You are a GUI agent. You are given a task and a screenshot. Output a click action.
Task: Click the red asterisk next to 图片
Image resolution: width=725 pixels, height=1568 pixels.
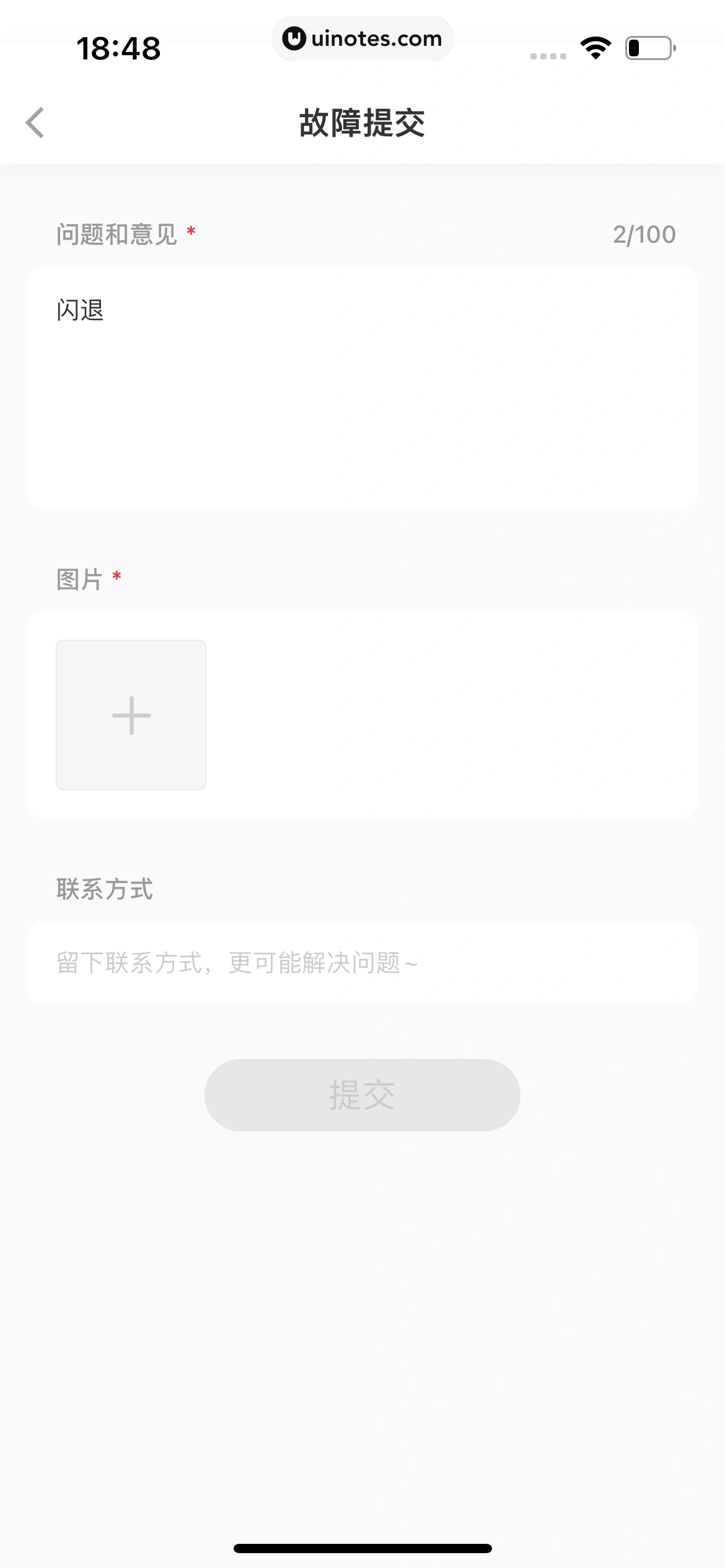[x=117, y=577]
